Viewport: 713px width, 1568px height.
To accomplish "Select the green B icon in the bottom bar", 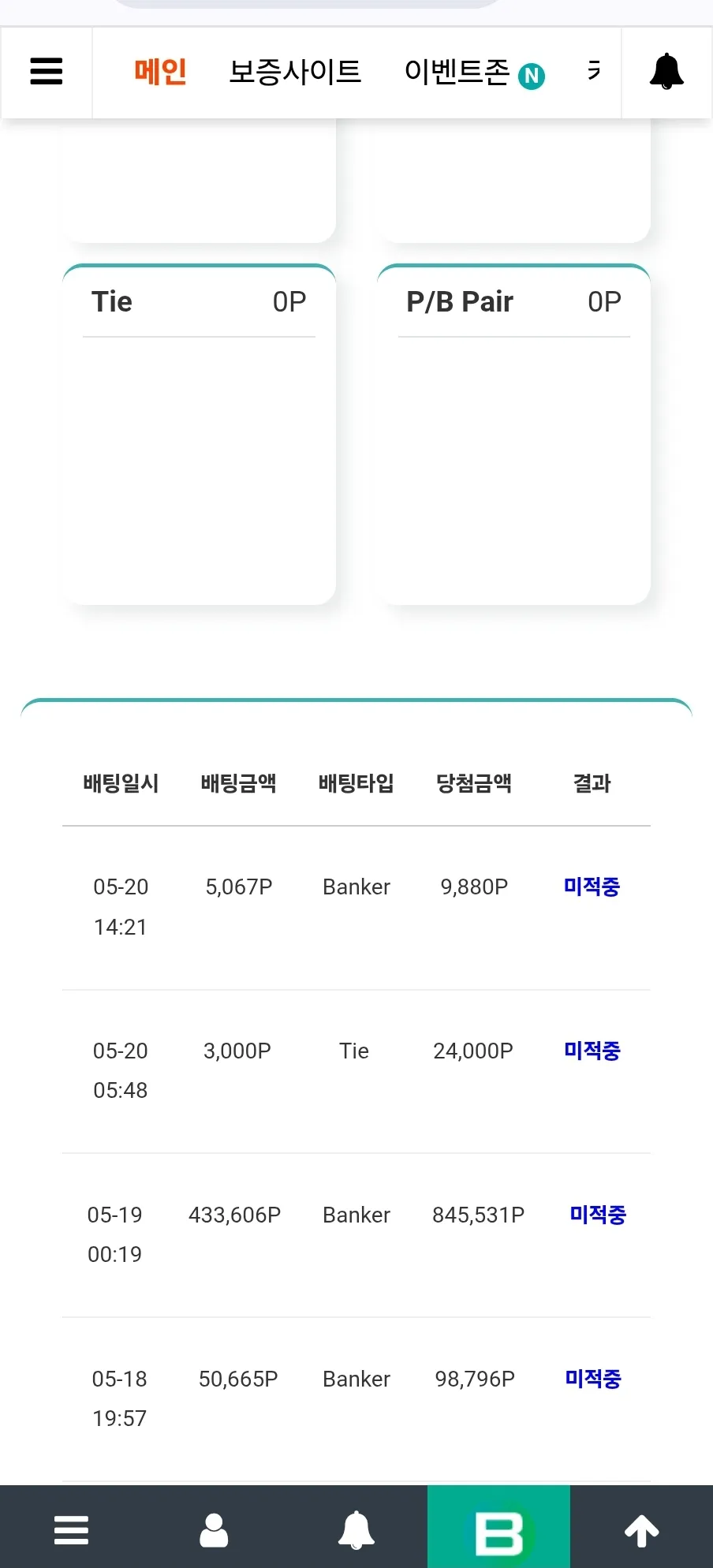I will (x=499, y=1529).
